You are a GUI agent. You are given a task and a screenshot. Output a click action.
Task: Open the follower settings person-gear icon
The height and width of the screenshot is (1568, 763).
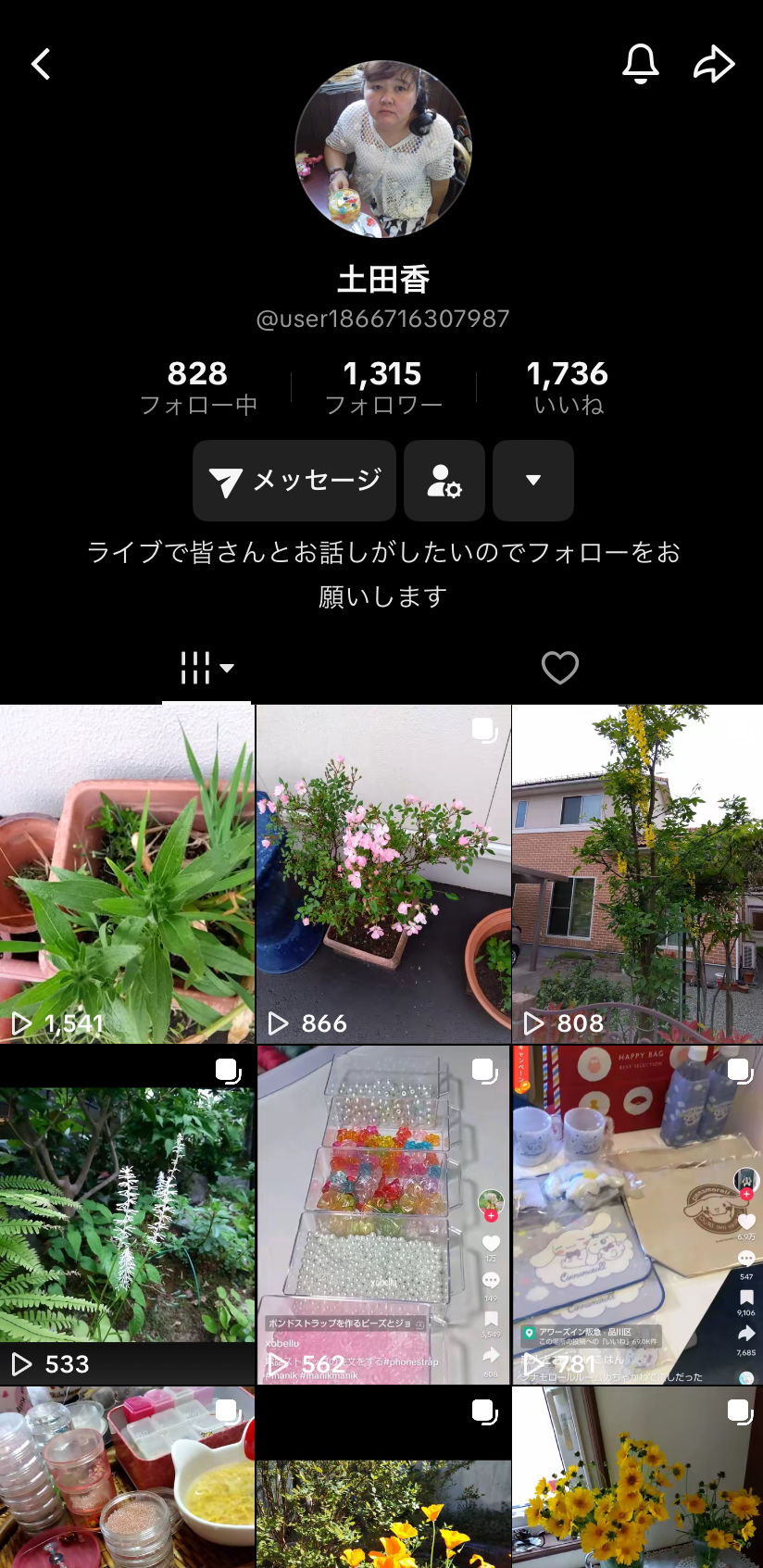[444, 481]
